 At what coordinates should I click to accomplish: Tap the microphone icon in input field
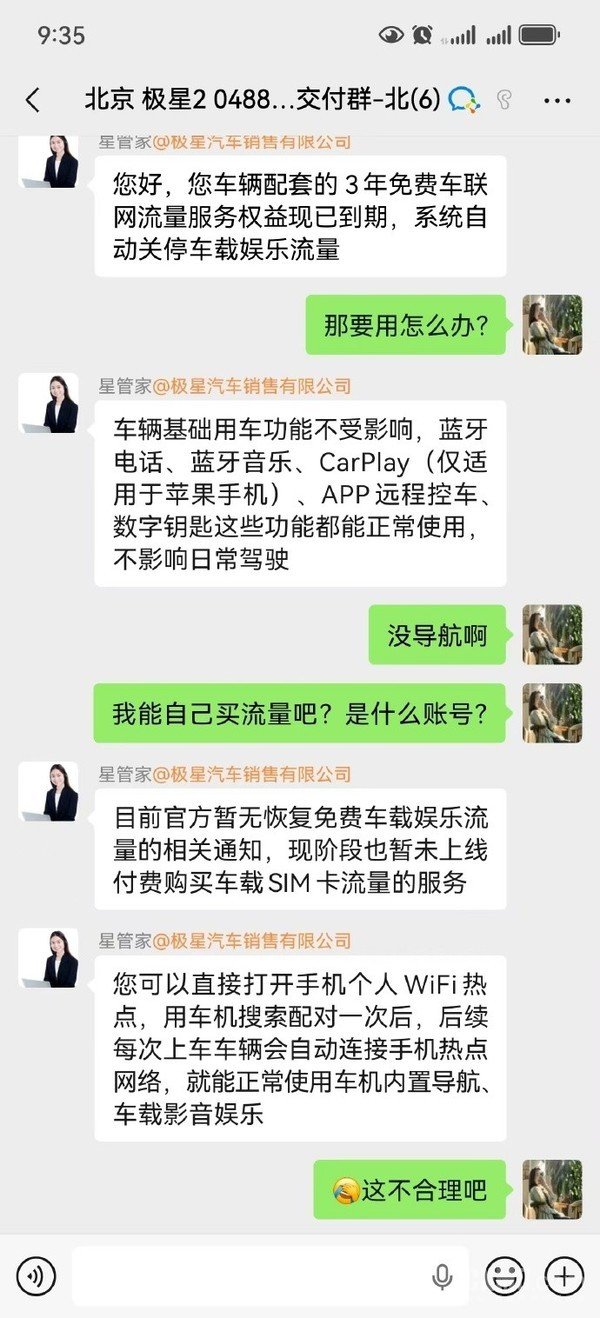click(x=442, y=1276)
